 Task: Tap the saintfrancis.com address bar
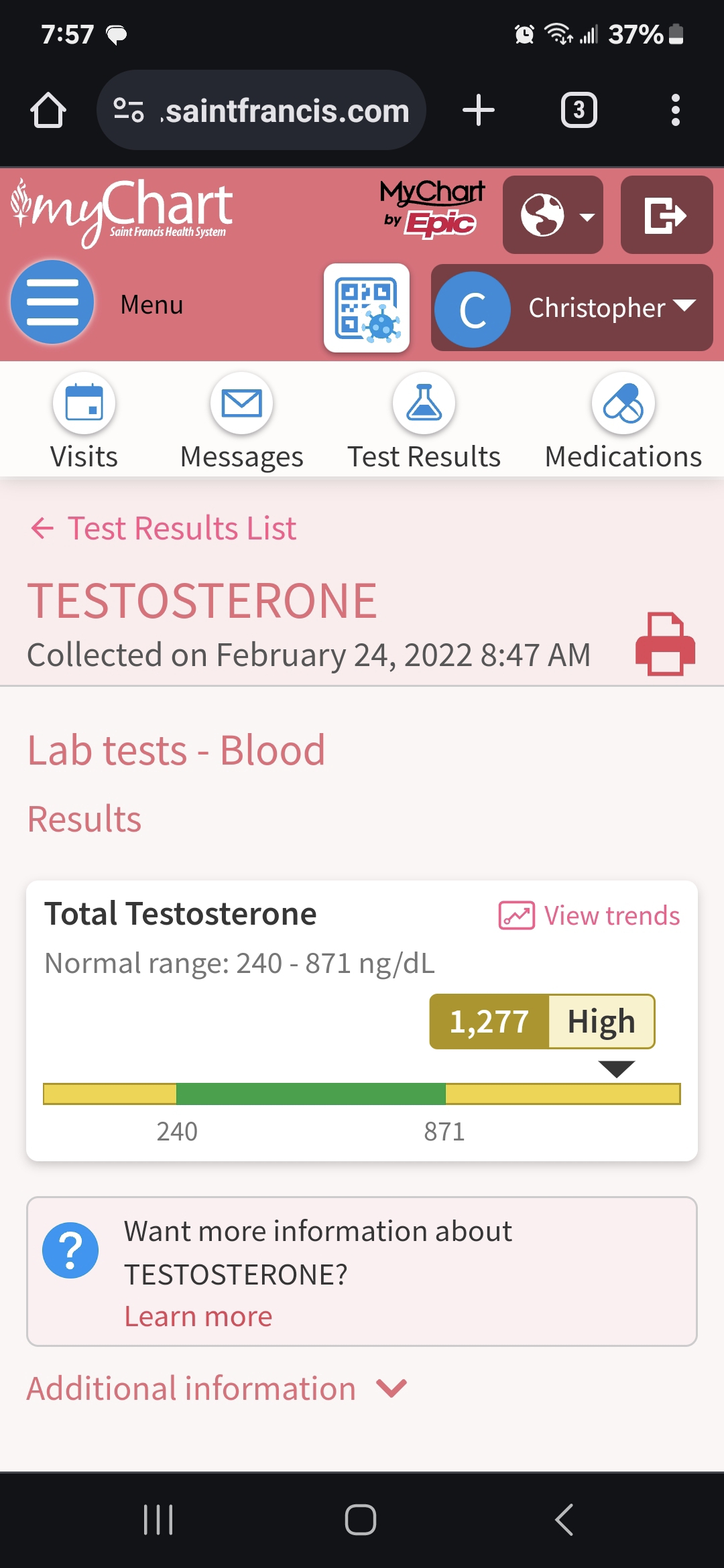pos(261,110)
